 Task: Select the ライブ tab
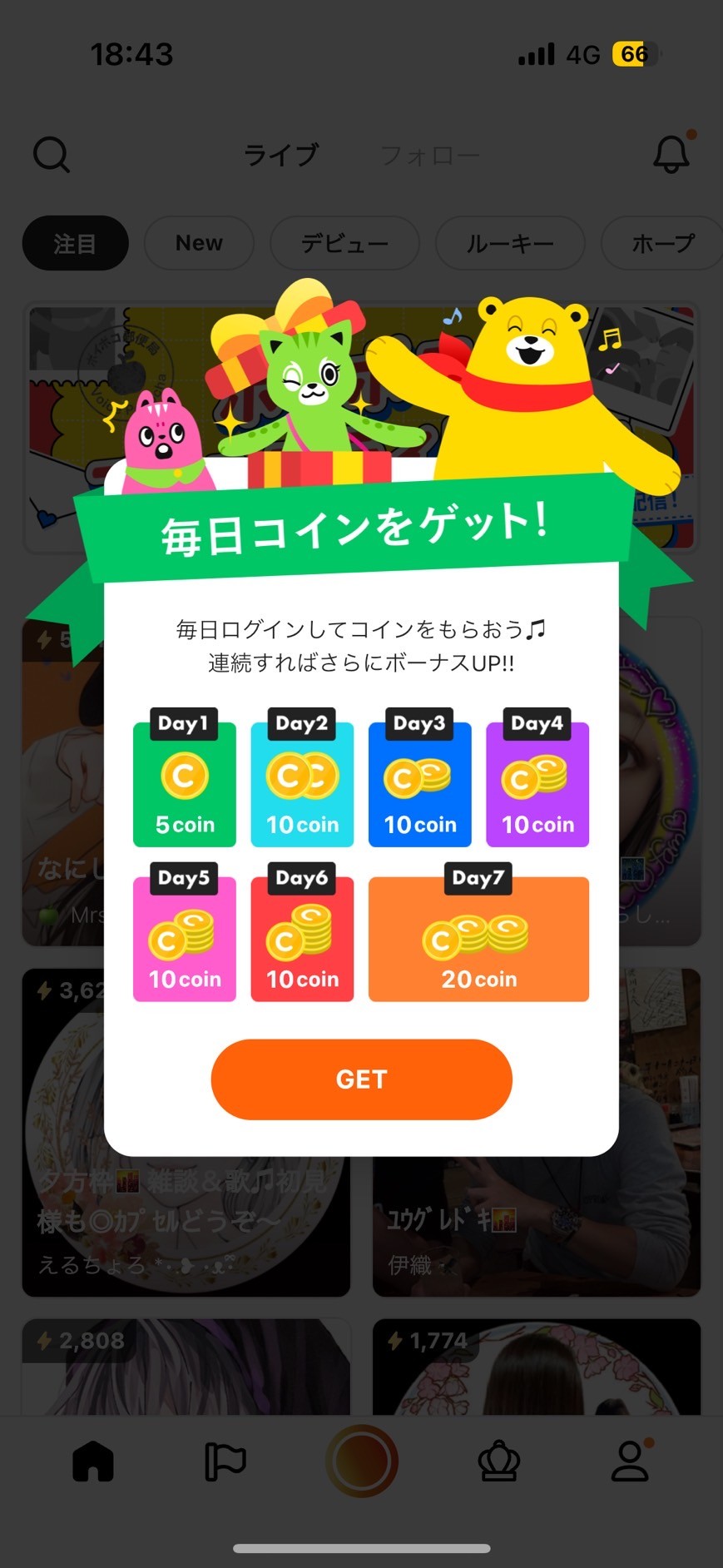coord(280,156)
